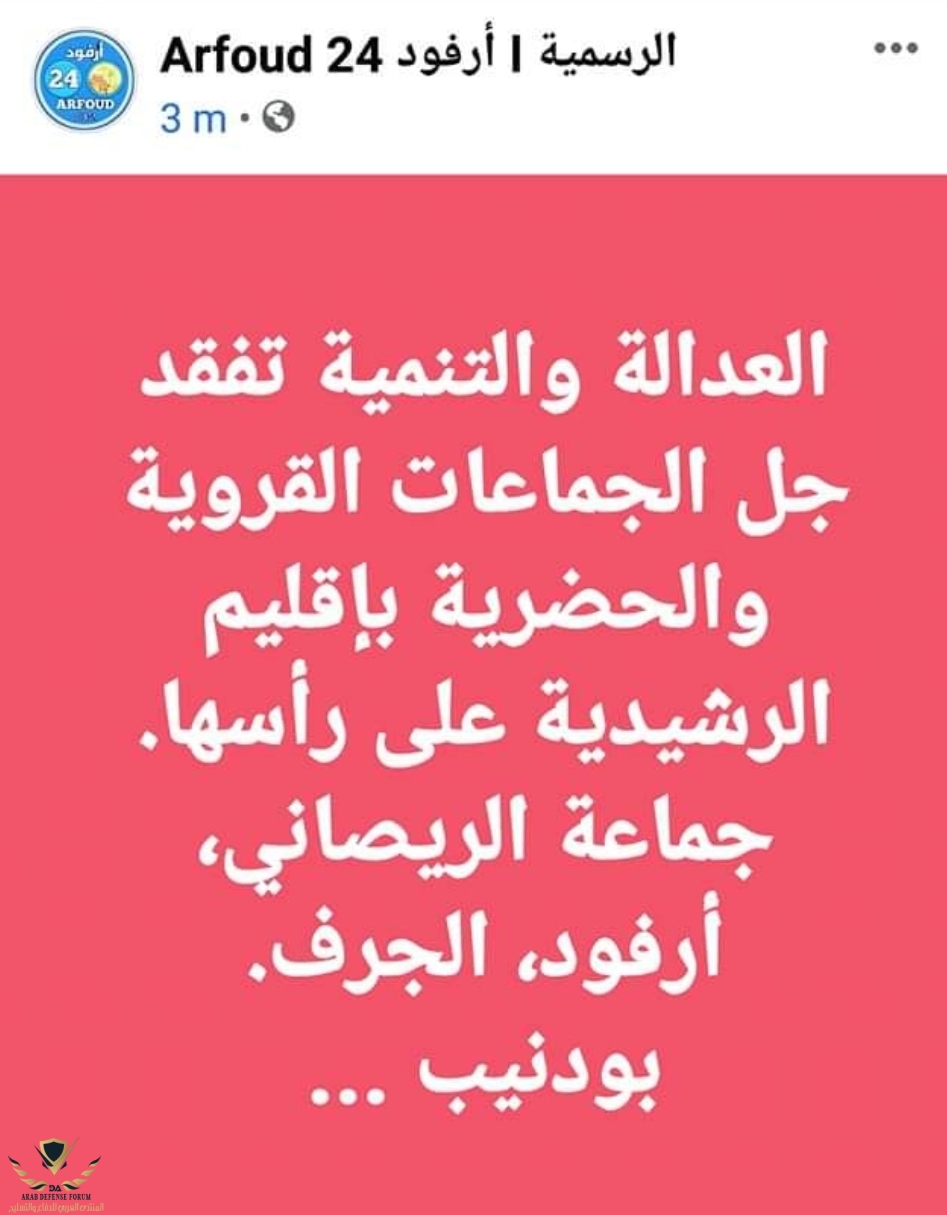Open the Arfoud 24 page profile picture
947x1215 pixels.
pyautogui.click(x=84, y=82)
